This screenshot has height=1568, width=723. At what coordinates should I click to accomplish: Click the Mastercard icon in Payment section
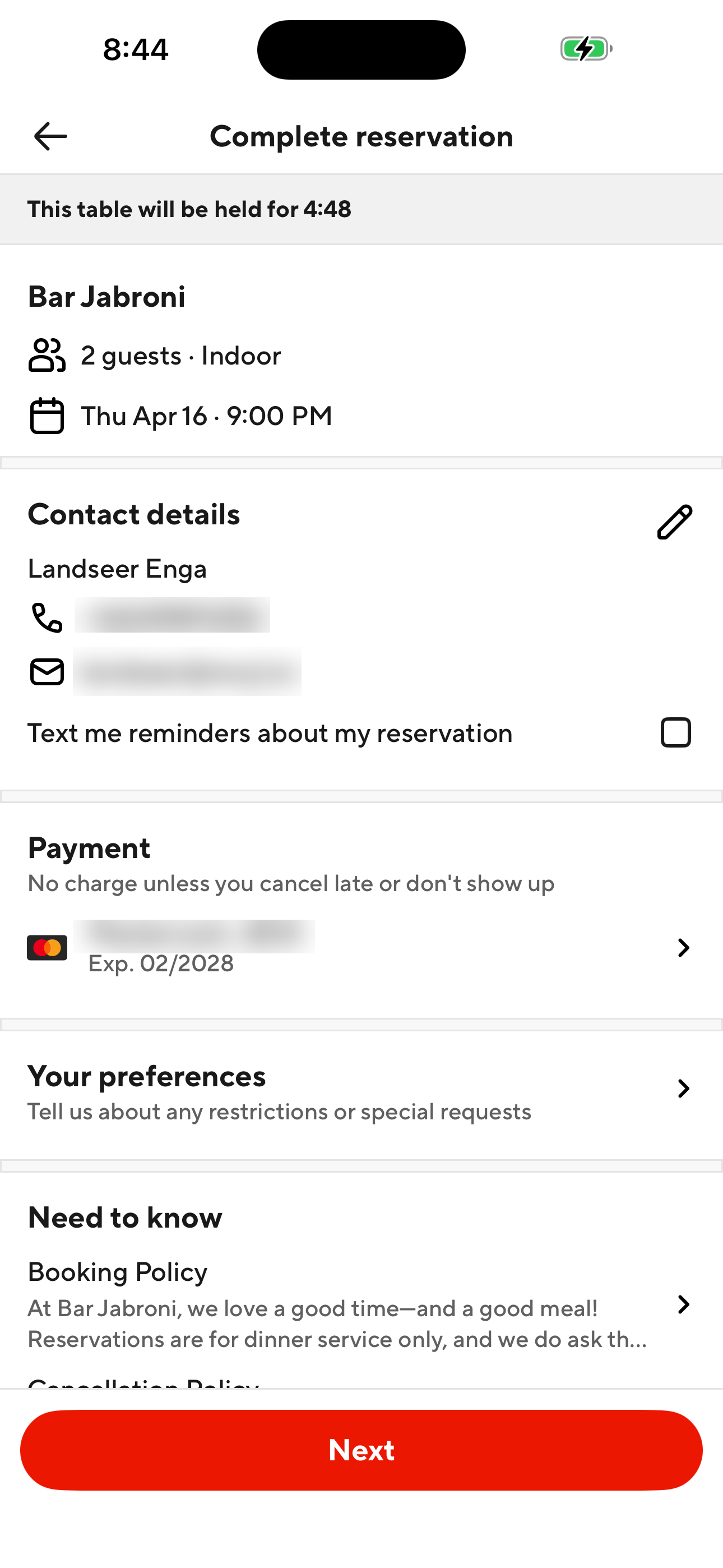click(x=48, y=947)
